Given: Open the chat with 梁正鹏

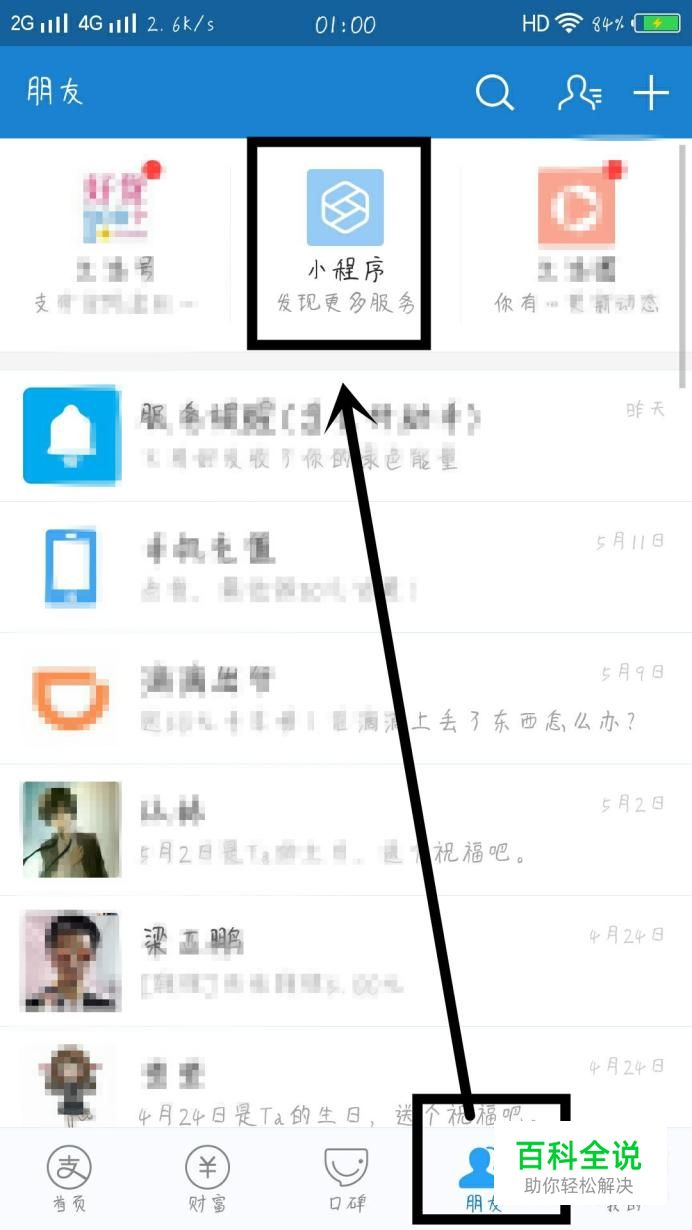Looking at the screenshot, I should [346, 961].
